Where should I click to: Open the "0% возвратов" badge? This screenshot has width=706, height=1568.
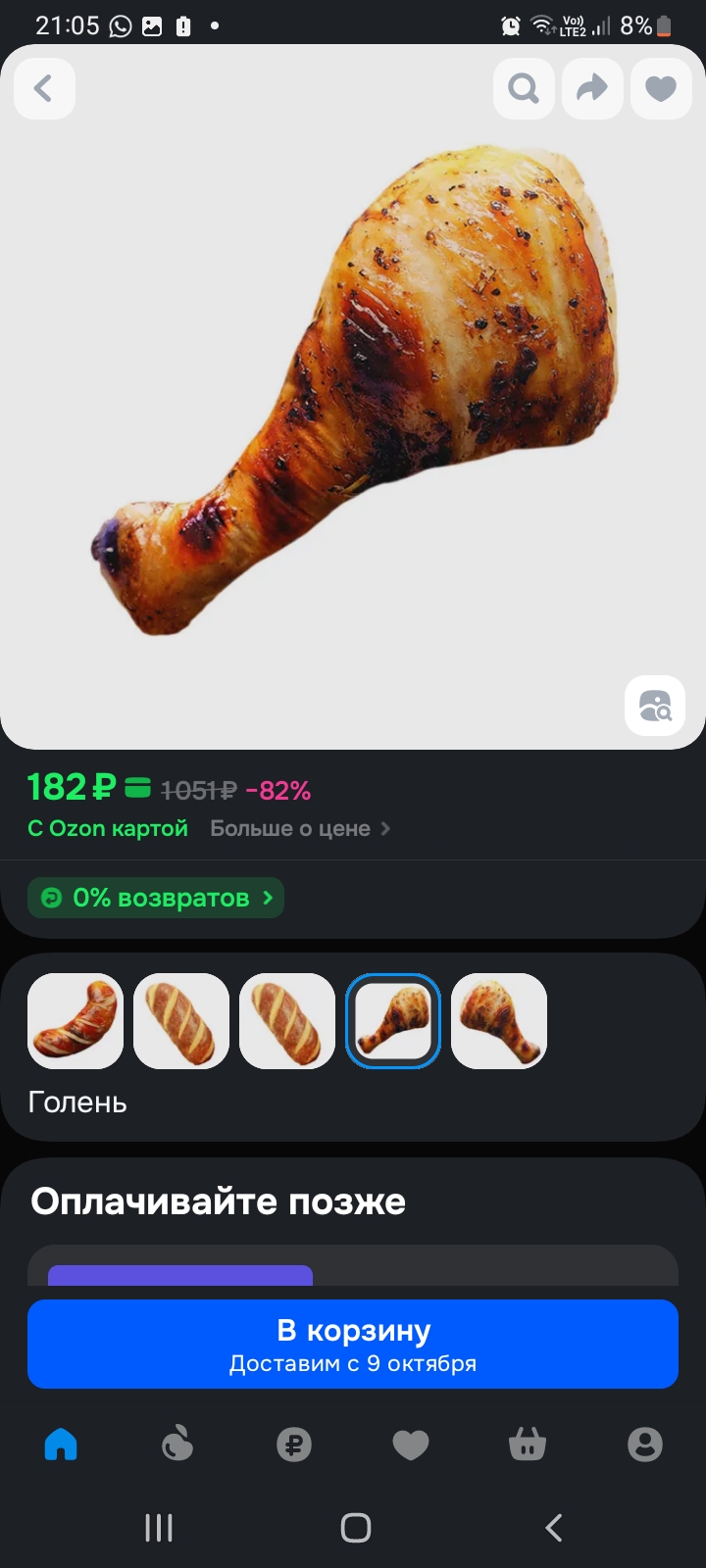click(157, 898)
